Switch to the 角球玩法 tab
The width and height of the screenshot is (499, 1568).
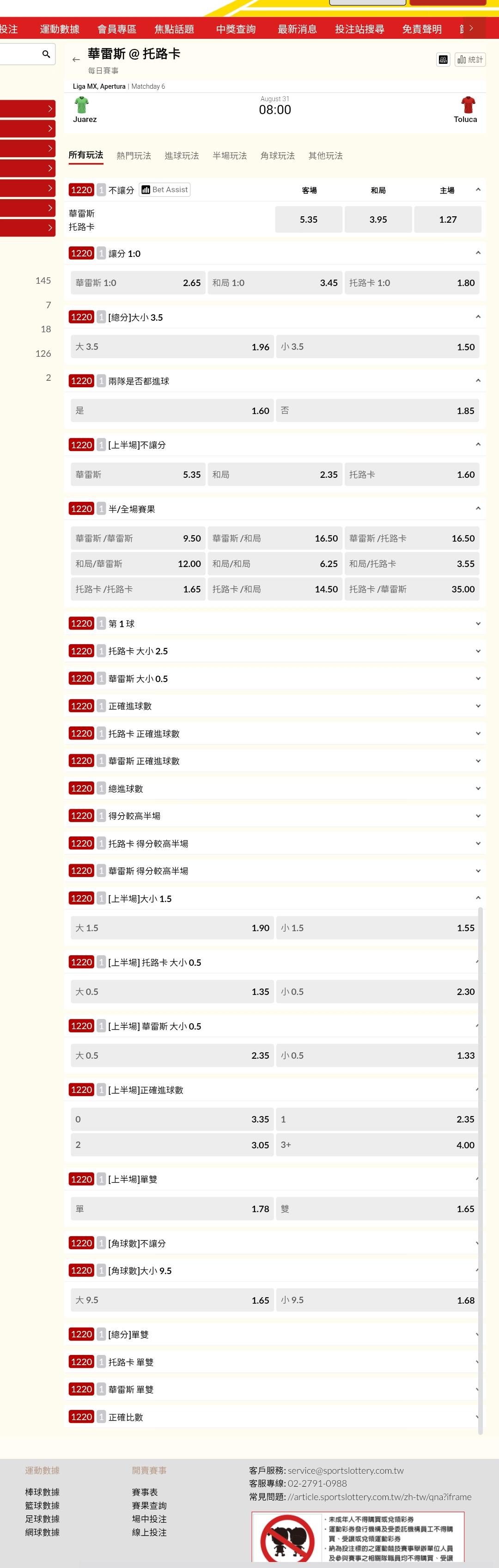[x=278, y=156]
